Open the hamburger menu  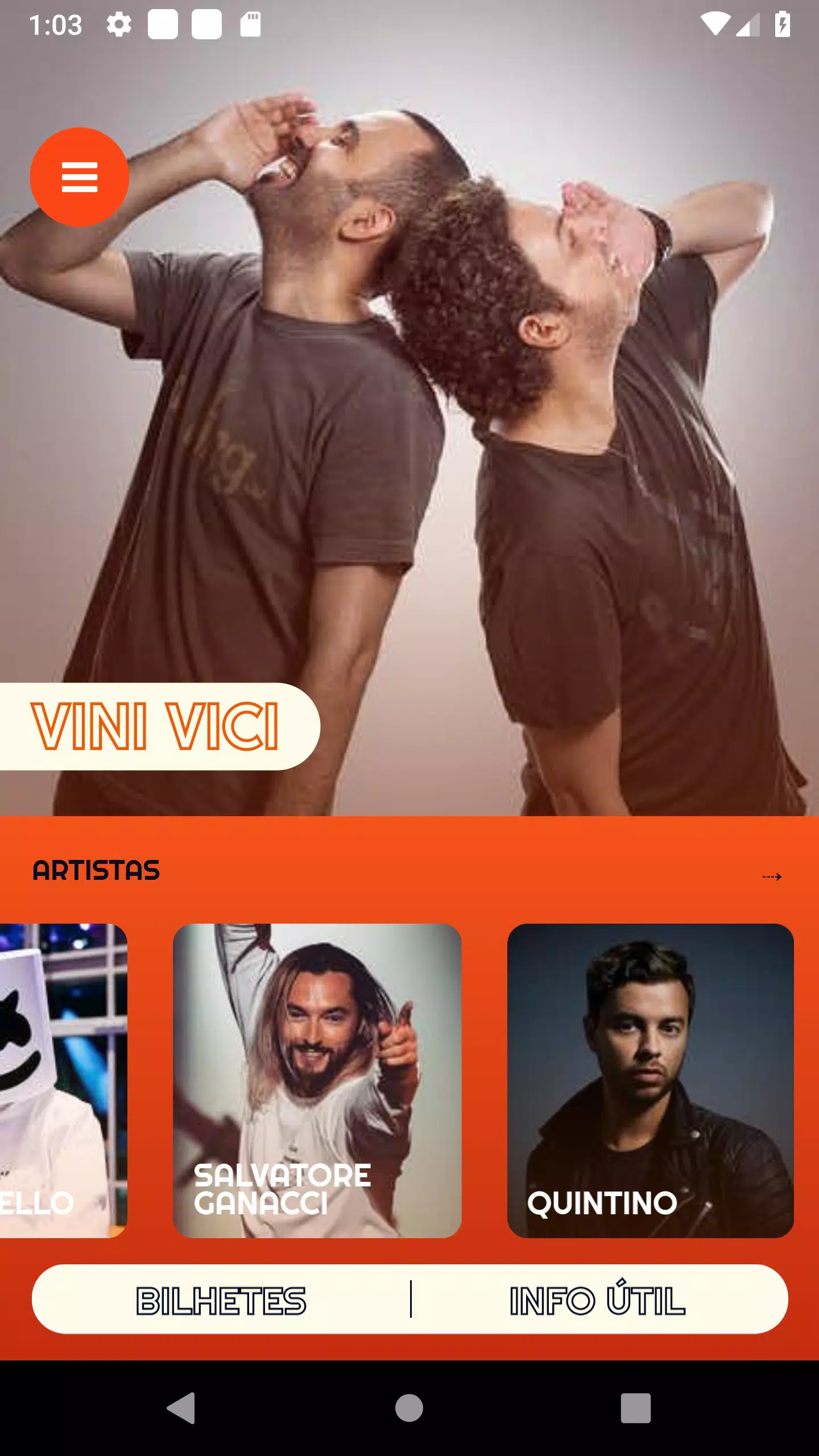point(79,177)
